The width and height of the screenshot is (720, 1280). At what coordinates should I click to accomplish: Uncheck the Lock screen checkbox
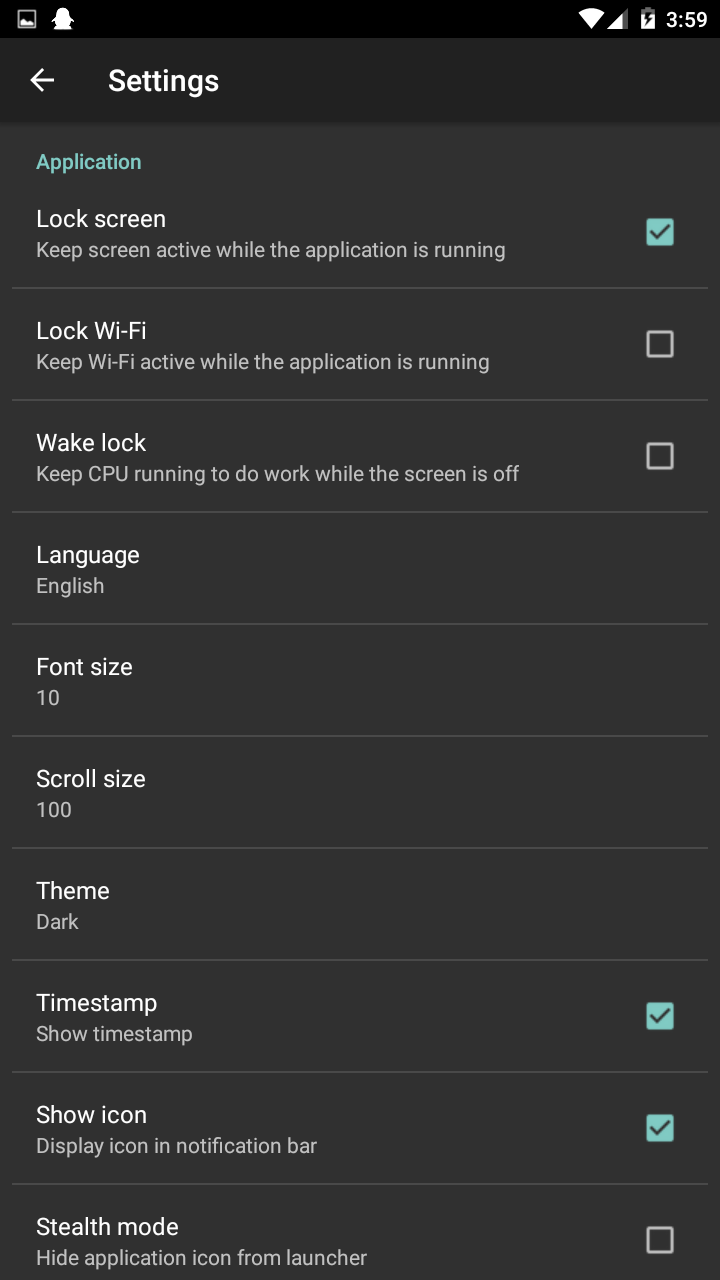pyautogui.click(x=659, y=232)
